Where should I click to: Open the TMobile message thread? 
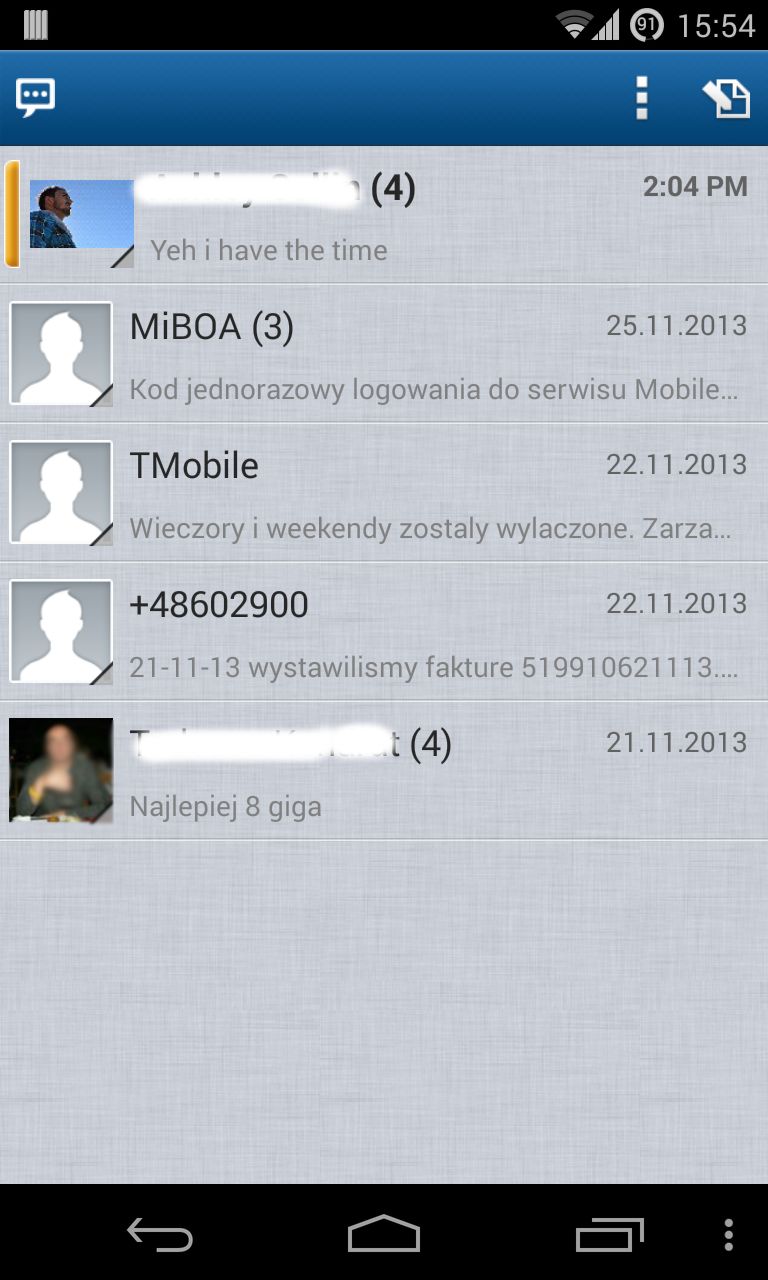384,493
